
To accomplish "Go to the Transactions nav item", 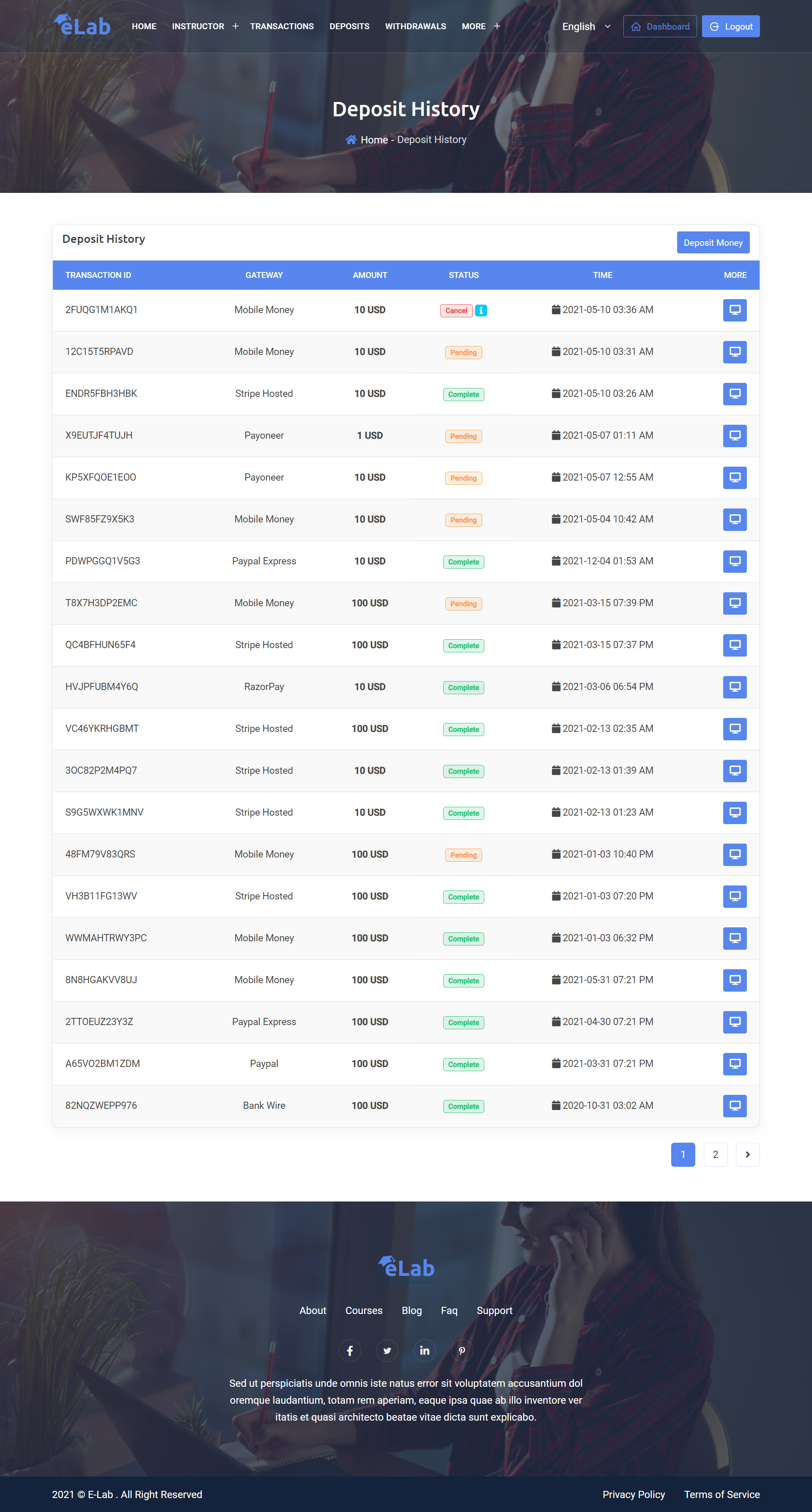I will [282, 26].
